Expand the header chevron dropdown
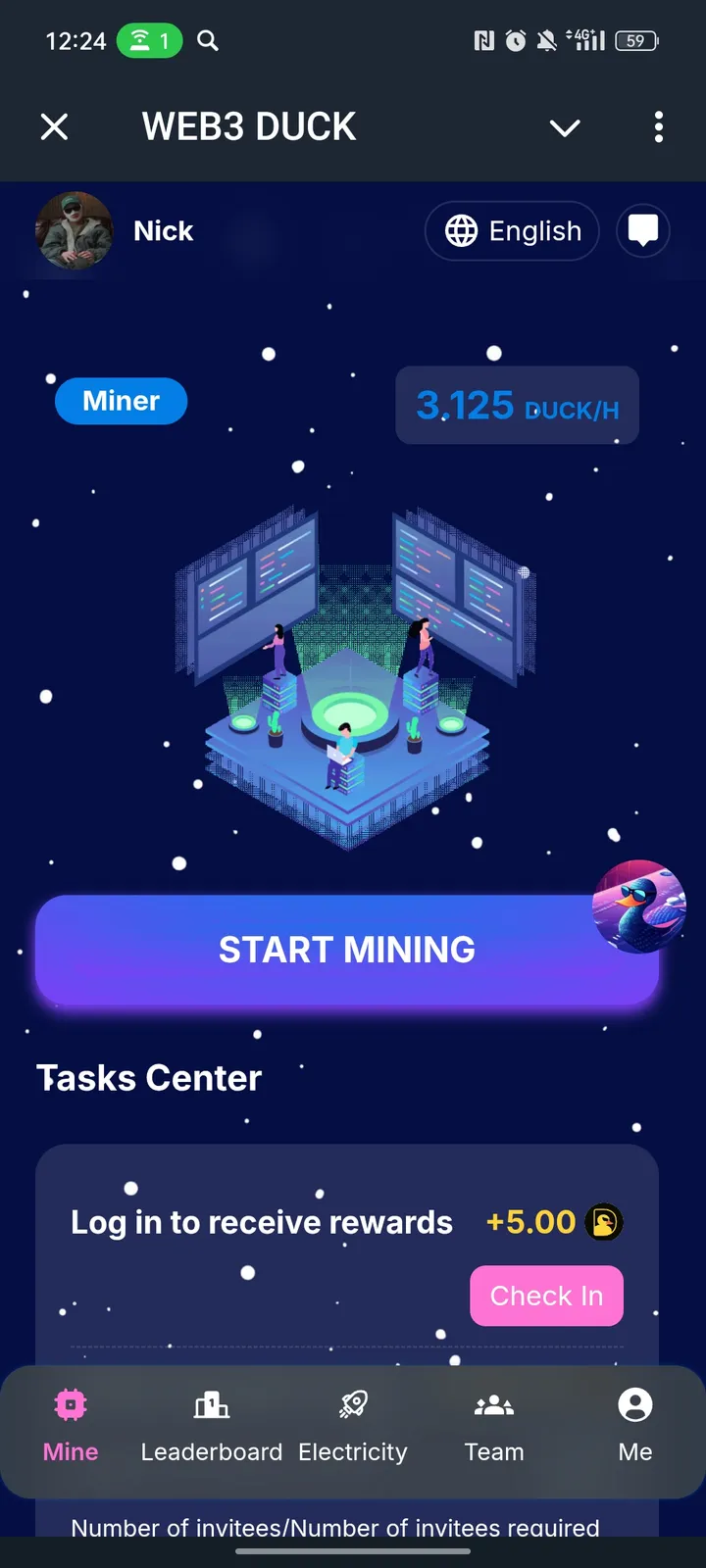This screenshot has height=1568, width=706. [x=565, y=127]
